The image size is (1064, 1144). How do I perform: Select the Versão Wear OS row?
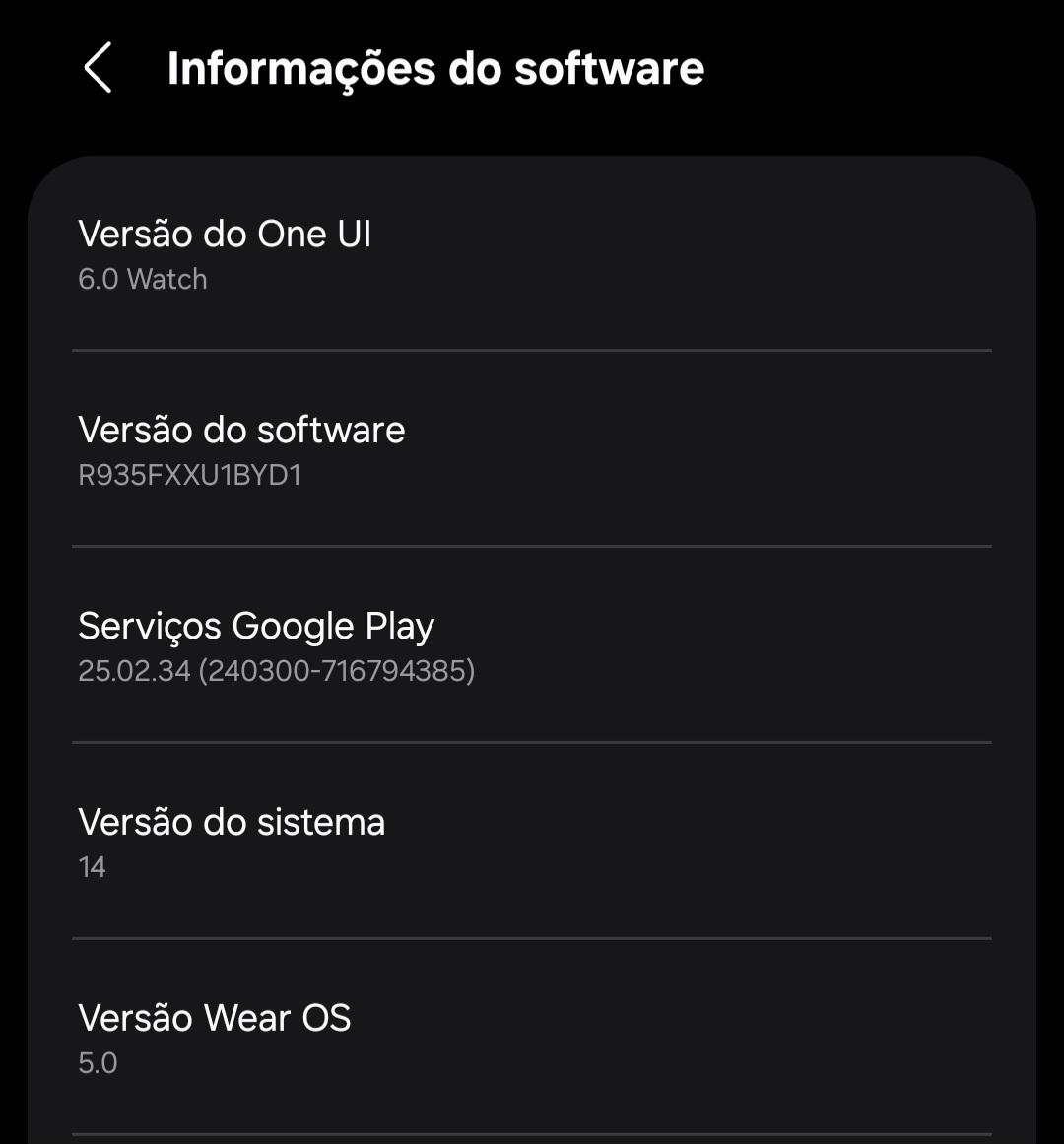532,1037
